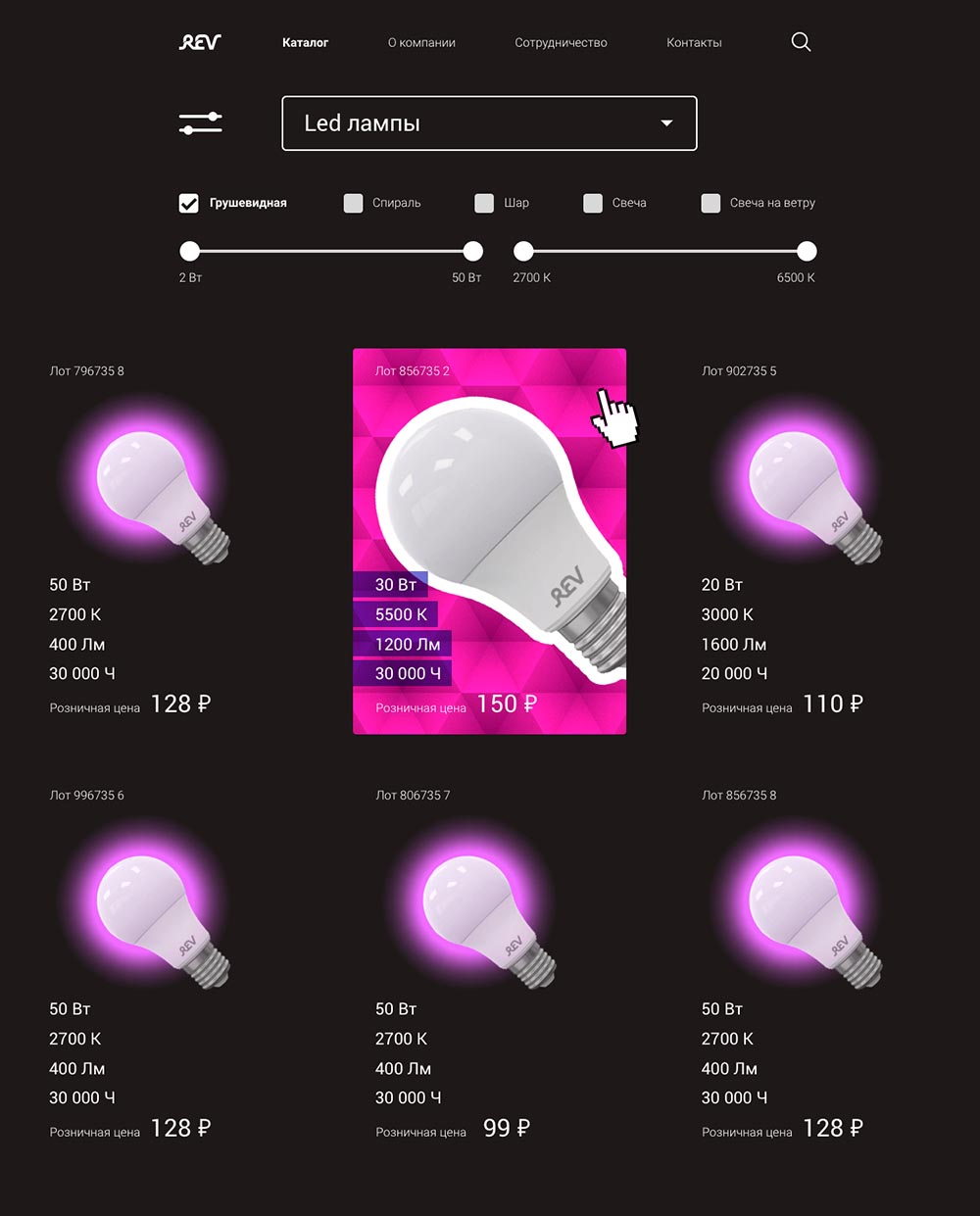This screenshot has height=1216, width=980.
Task: Open the О компании page
Action: tap(421, 43)
